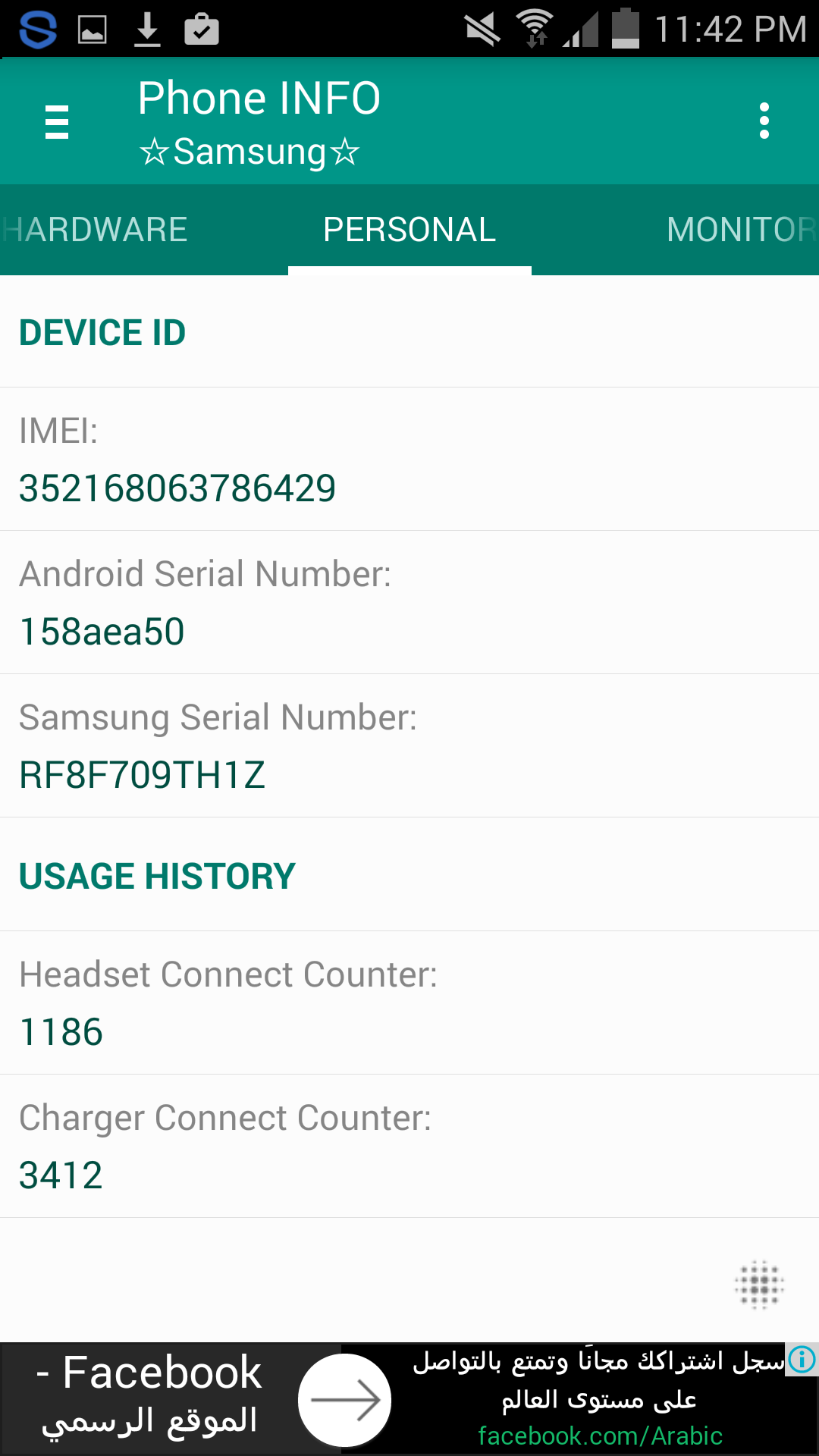Image resolution: width=819 pixels, height=1456 pixels.
Task: Tap the dotted floating icon
Action: pyautogui.click(x=759, y=1285)
